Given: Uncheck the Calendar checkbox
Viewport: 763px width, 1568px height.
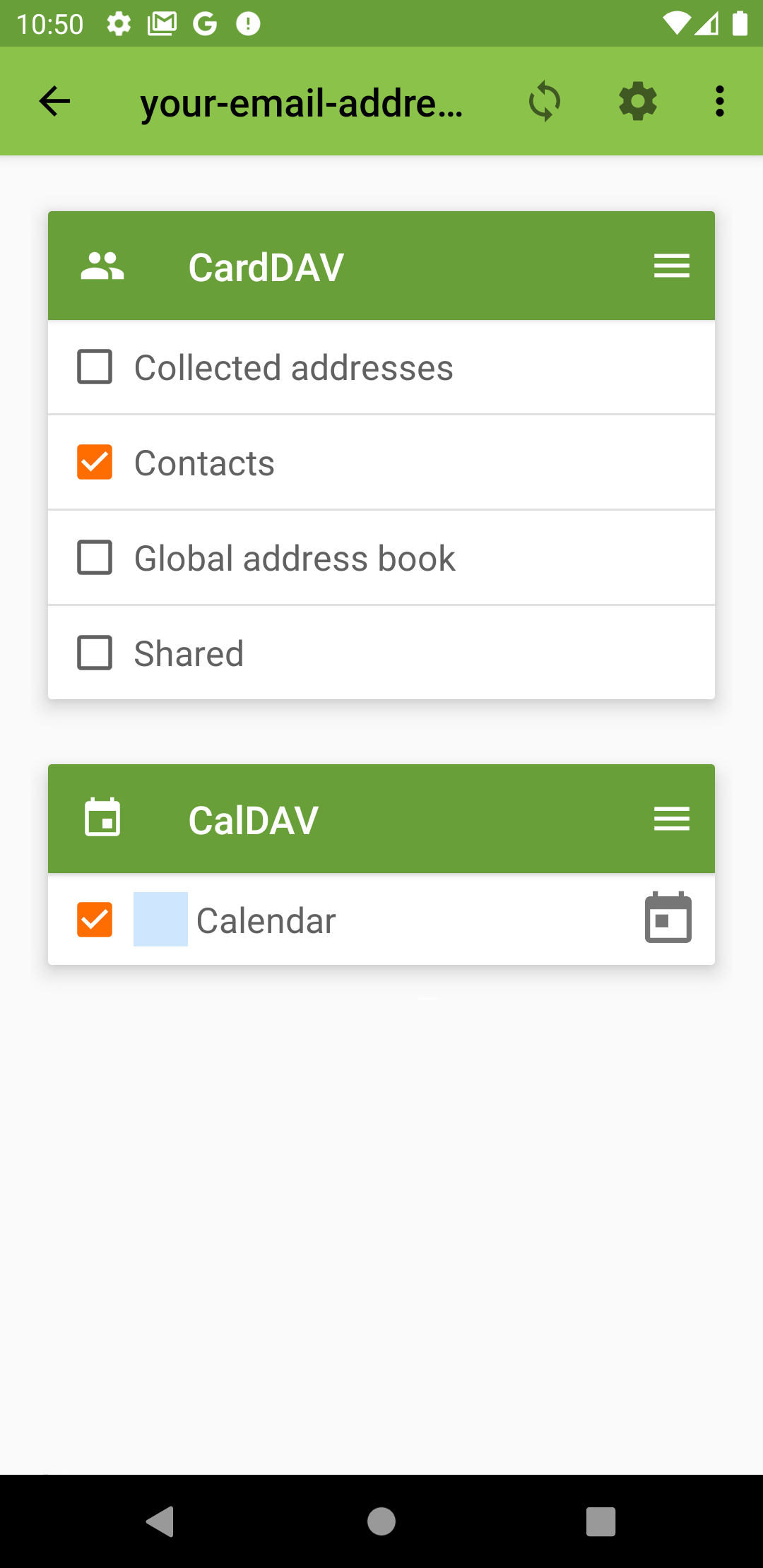Looking at the screenshot, I should [x=95, y=920].
